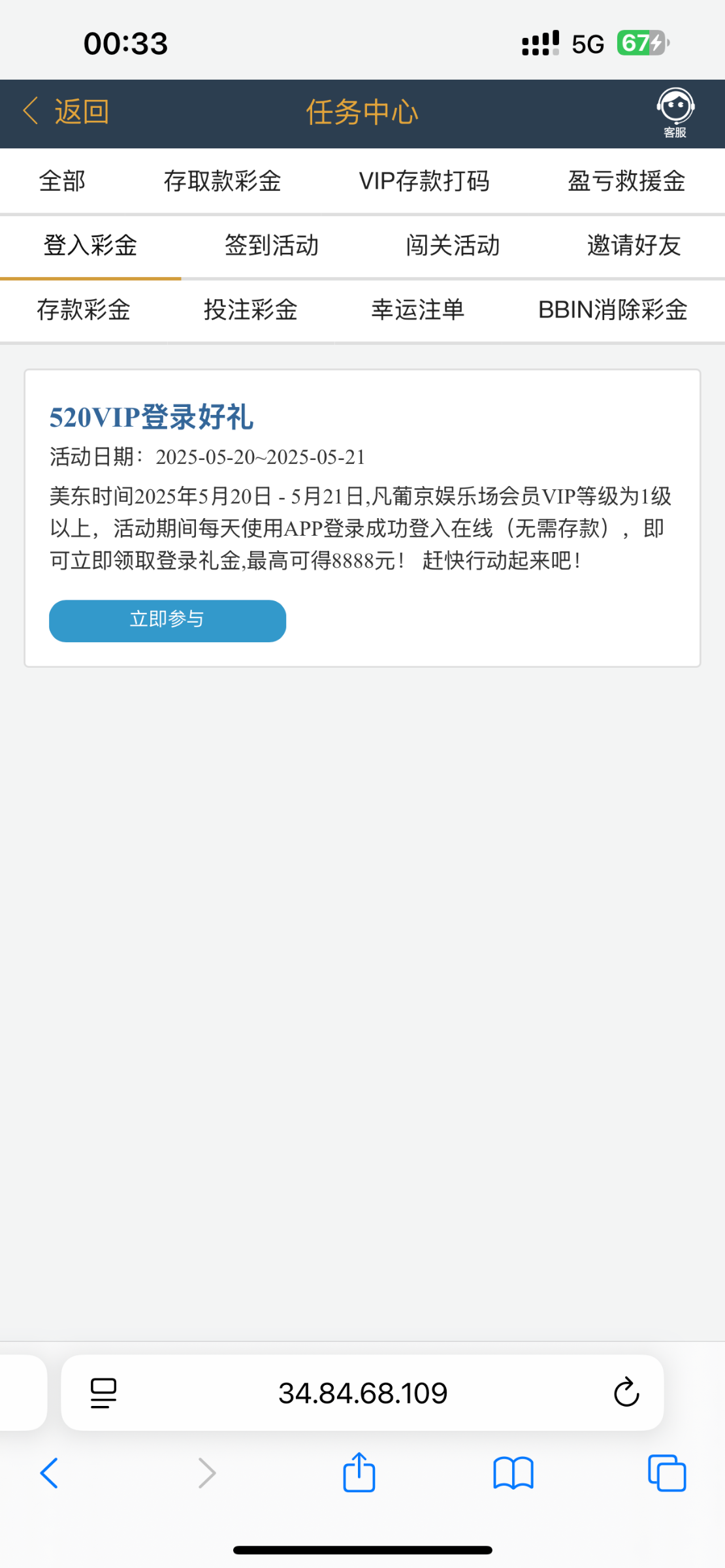The image size is (725, 1568).
Task: Select the BBIN消除彩金 filter option
Action: pos(612,310)
